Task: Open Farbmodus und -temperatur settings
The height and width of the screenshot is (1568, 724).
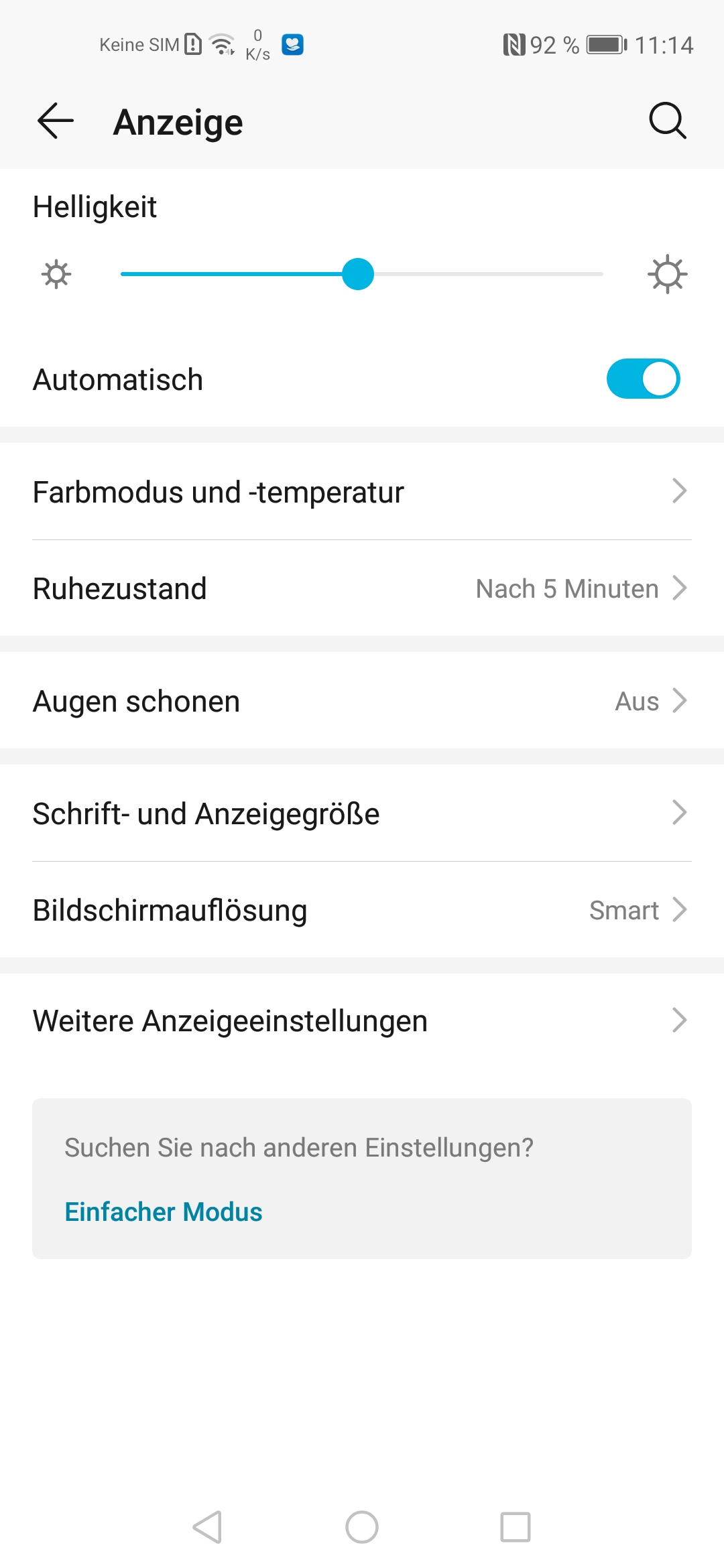Action: pyautogui.click(x=362, y=492)
